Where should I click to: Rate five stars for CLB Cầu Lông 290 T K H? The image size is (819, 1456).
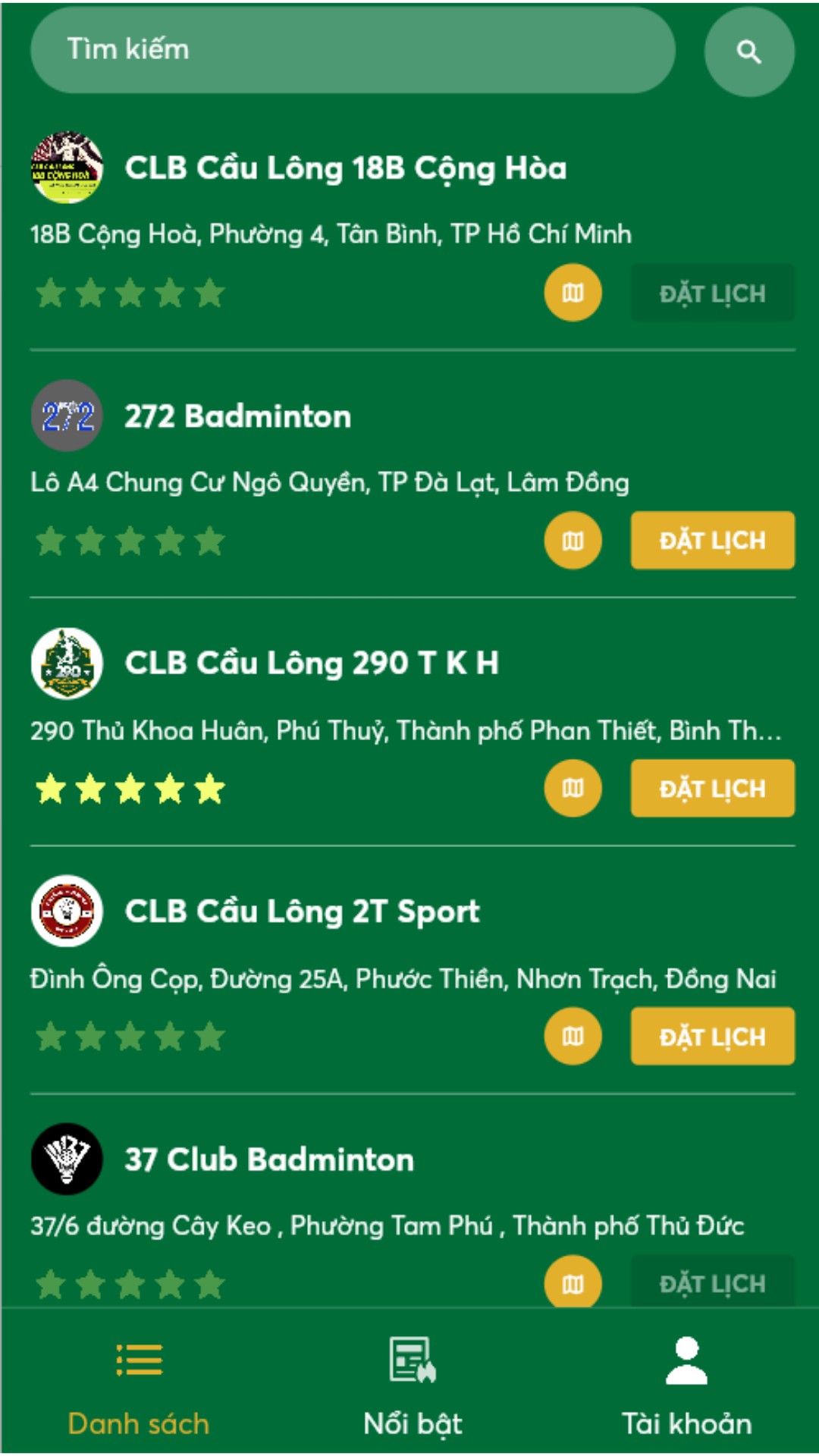209,789
